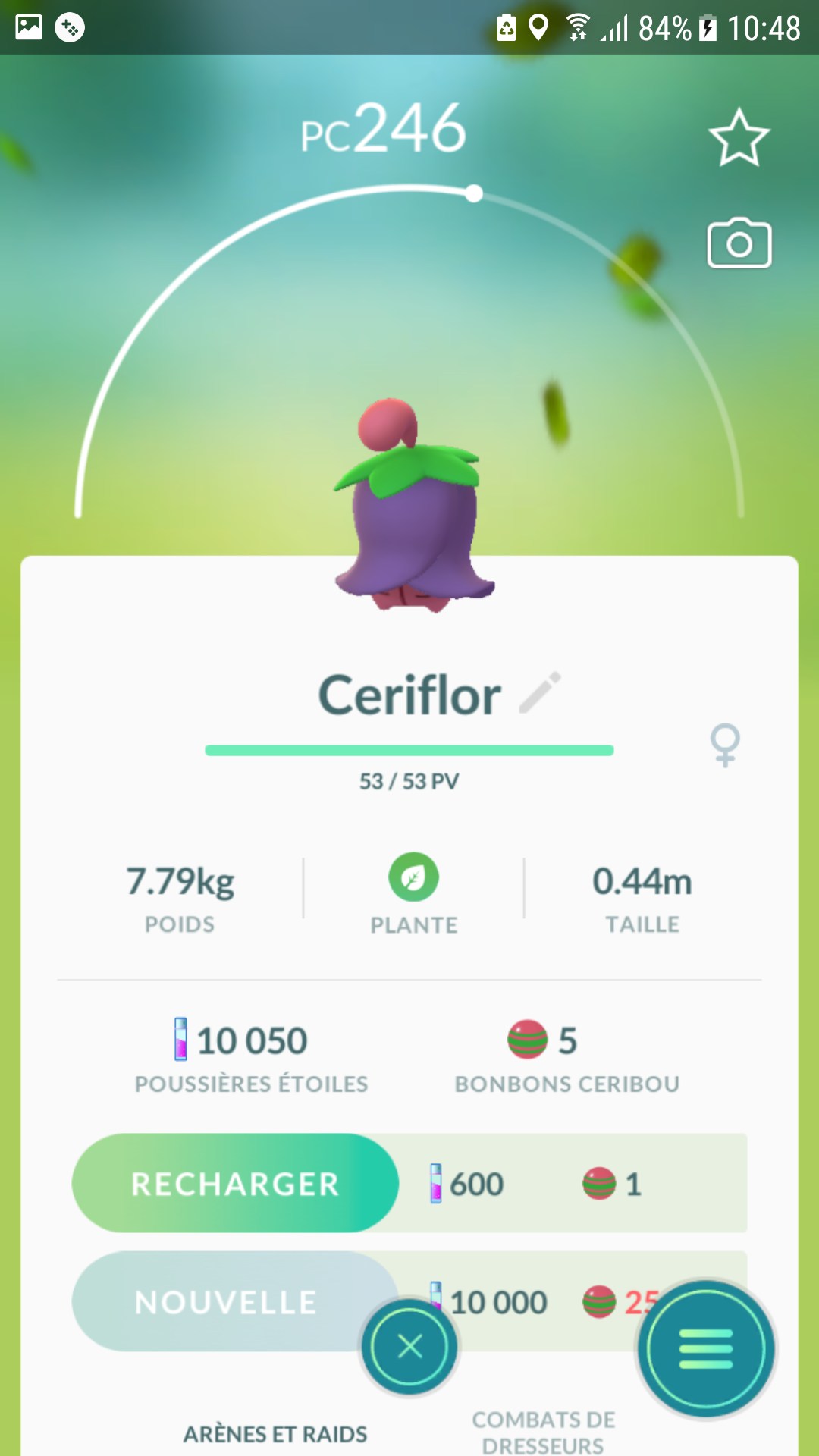Switch to Arènes et Raids tab

coord(275,1434)
